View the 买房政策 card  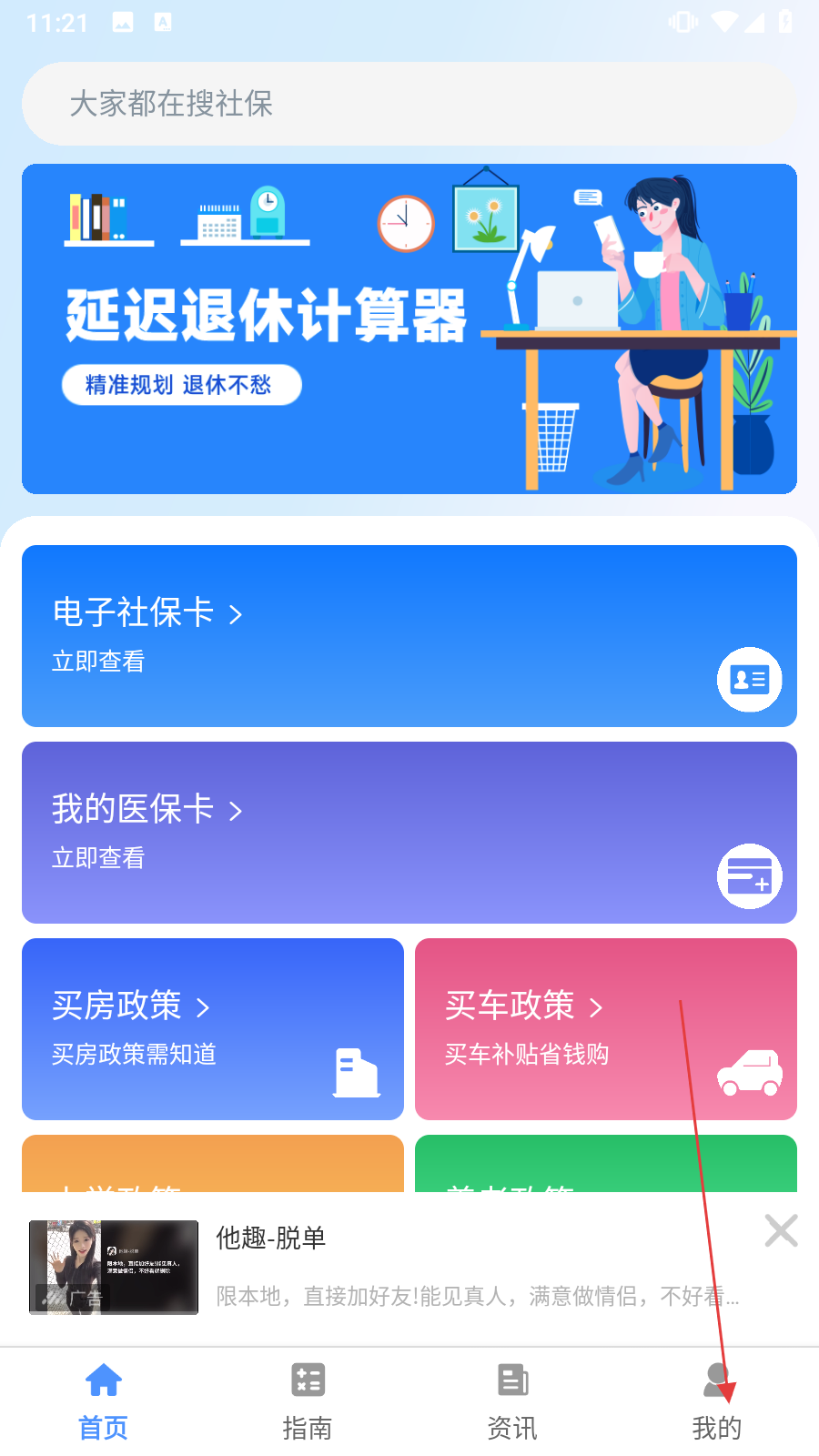point(213,1029)
